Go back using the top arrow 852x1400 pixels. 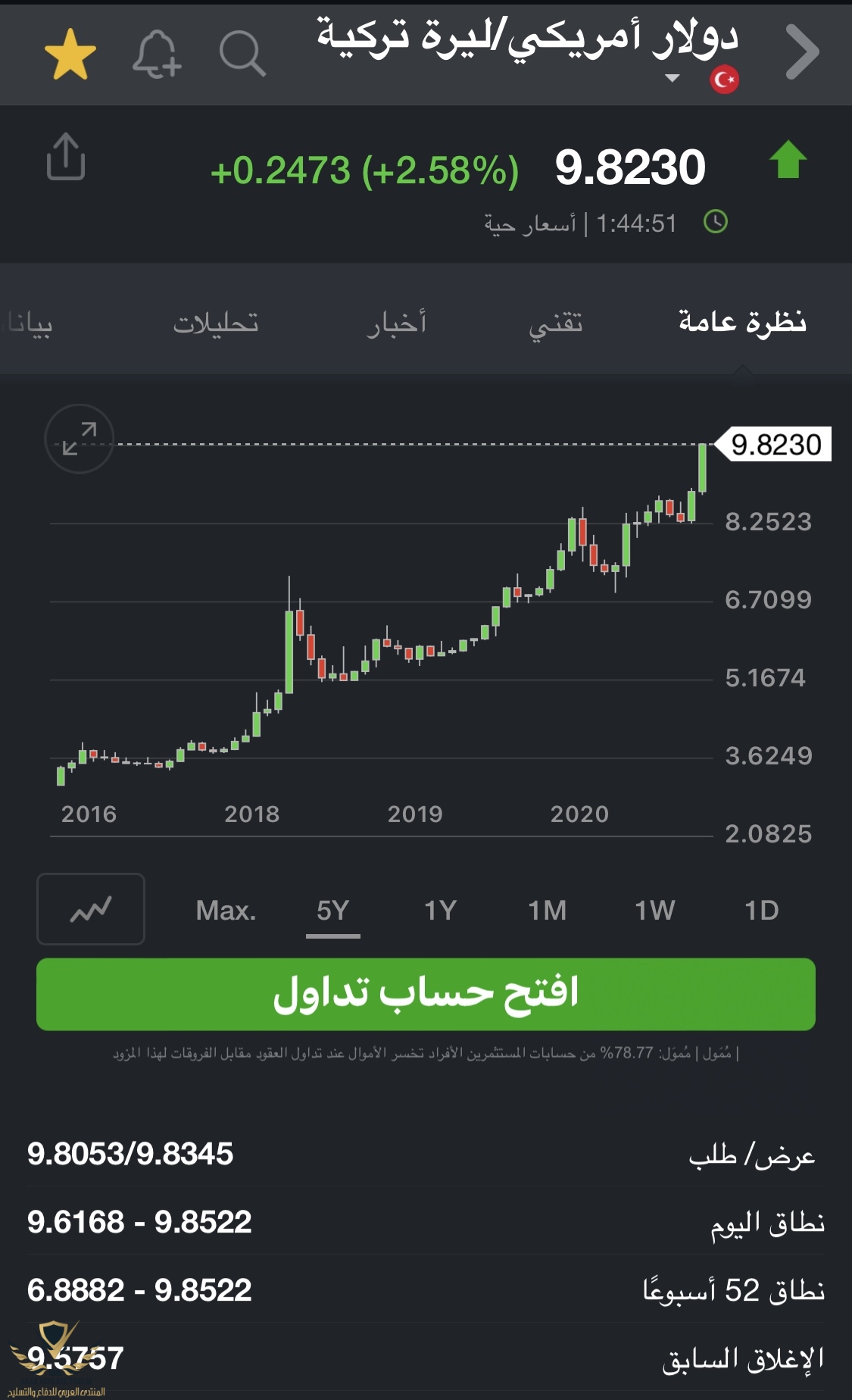point(802,52)
